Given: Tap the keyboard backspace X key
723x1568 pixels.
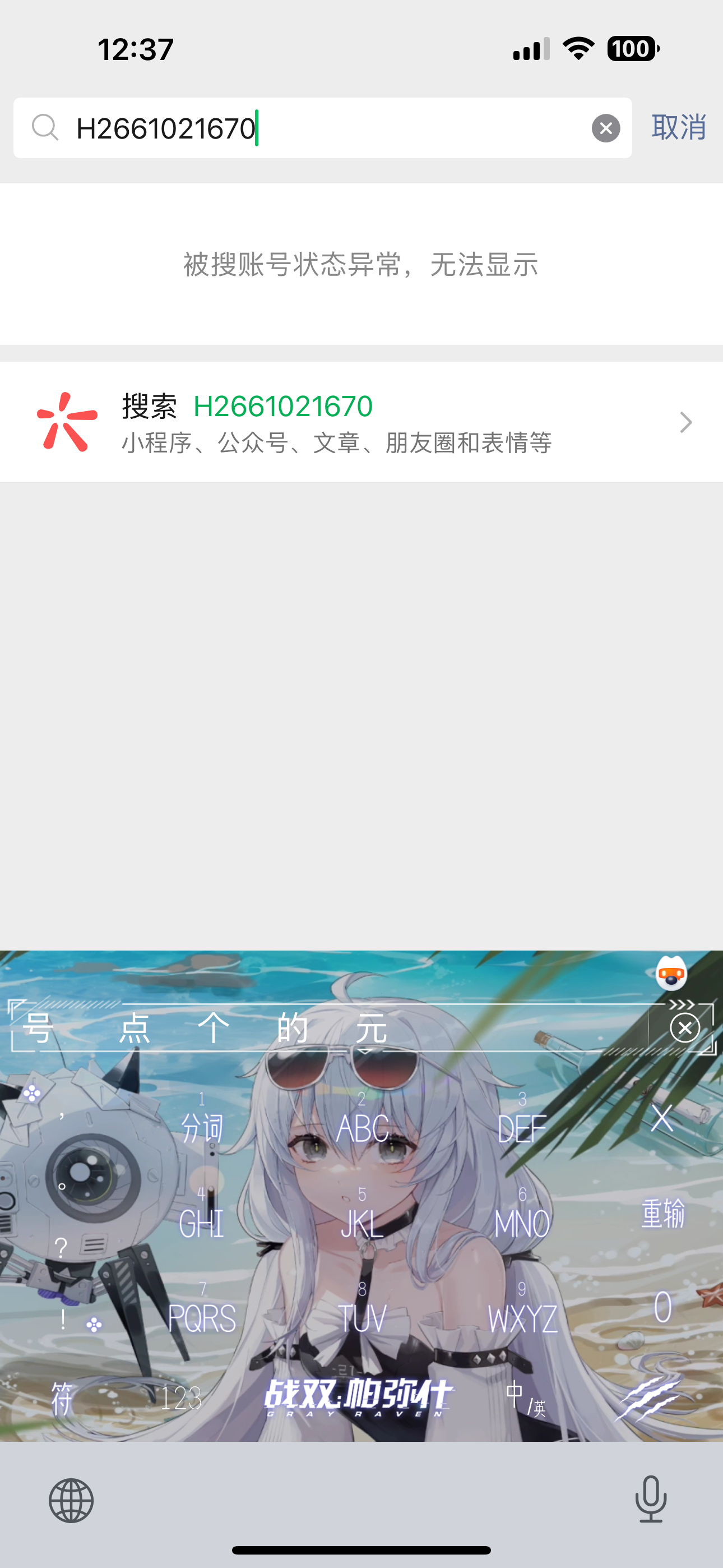Looking at the screenshot, I should (662, 1119).
